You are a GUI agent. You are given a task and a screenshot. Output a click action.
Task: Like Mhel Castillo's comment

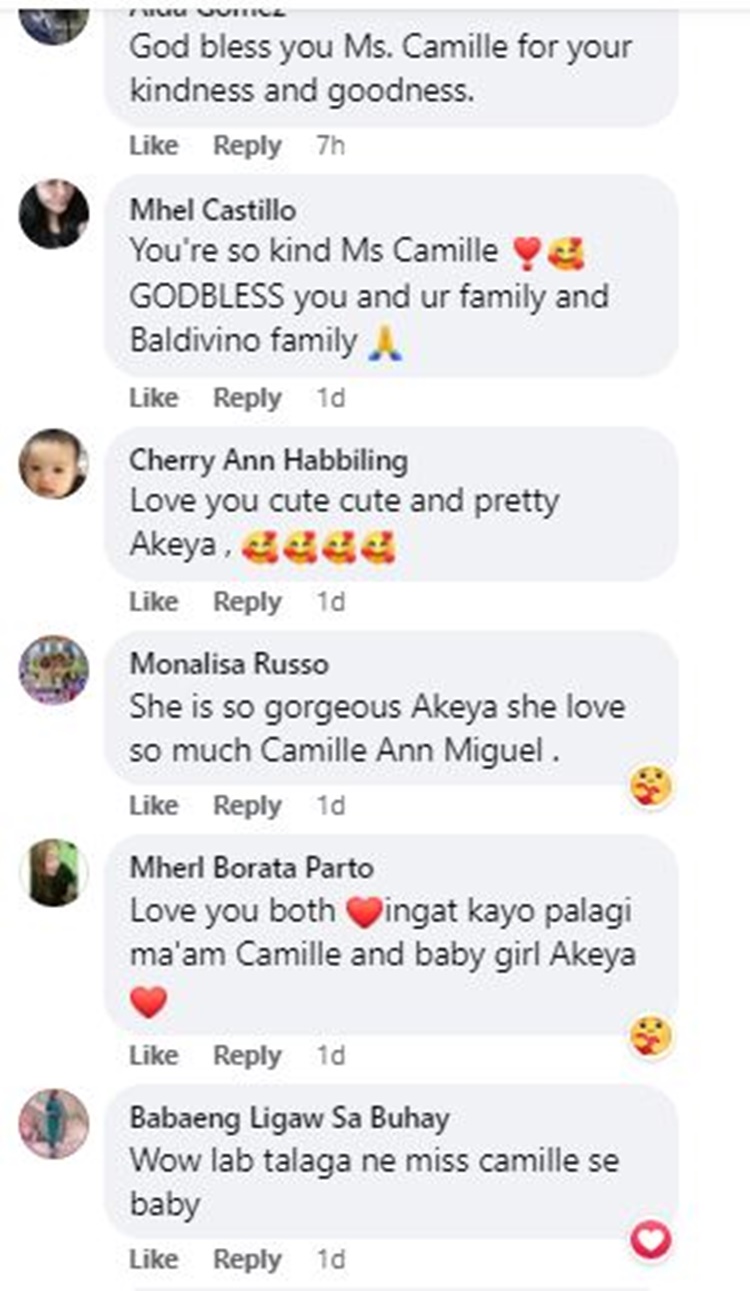153,398
